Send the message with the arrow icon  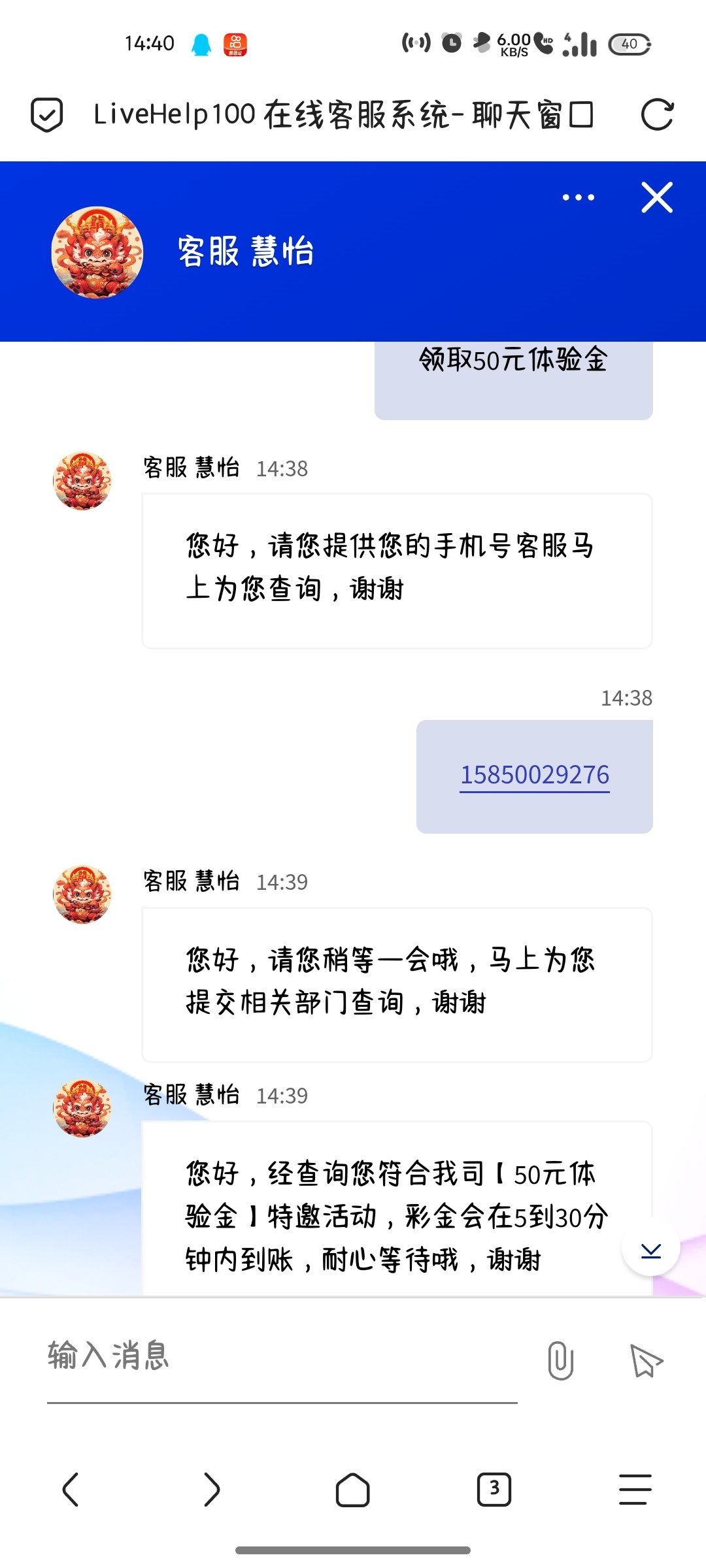pyautogui.click(x=646, y=1360)
